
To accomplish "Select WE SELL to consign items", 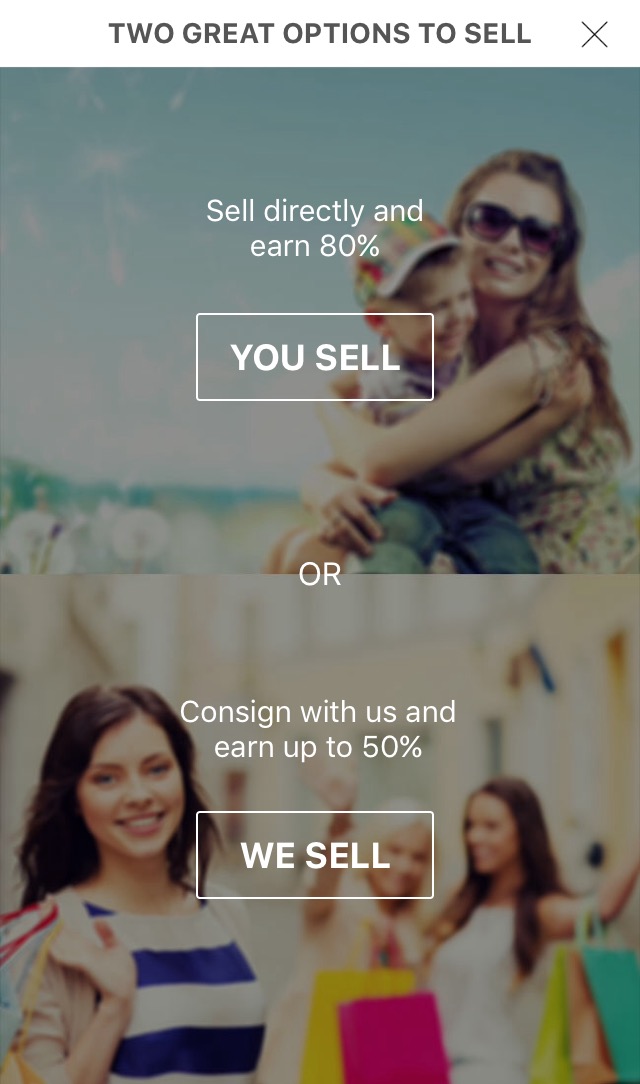I will 315,855.
